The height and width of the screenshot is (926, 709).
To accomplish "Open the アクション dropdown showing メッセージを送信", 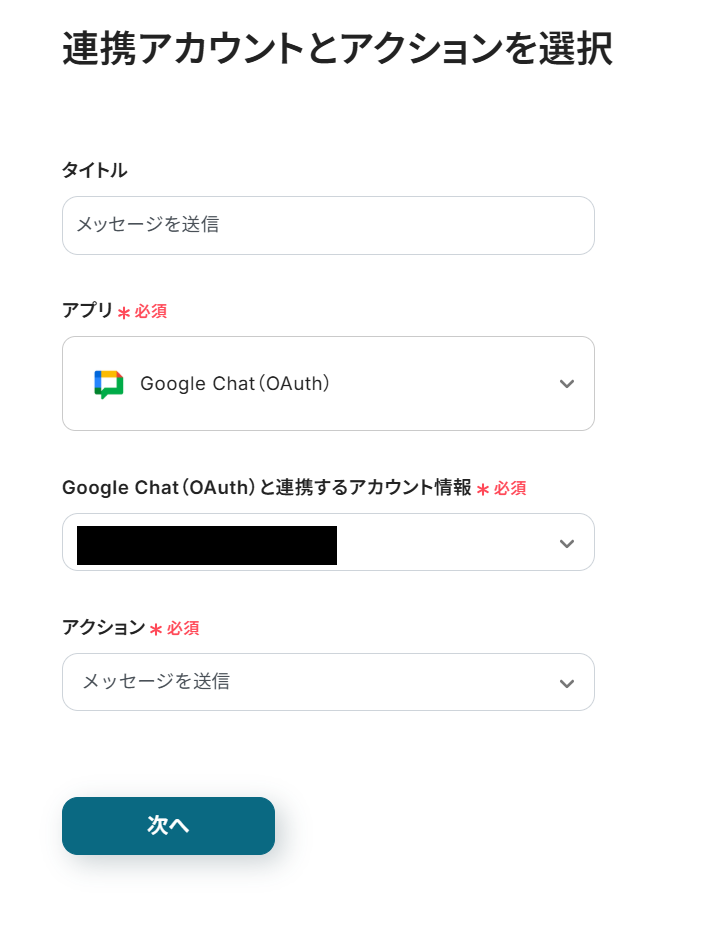I will click(328, 682).
